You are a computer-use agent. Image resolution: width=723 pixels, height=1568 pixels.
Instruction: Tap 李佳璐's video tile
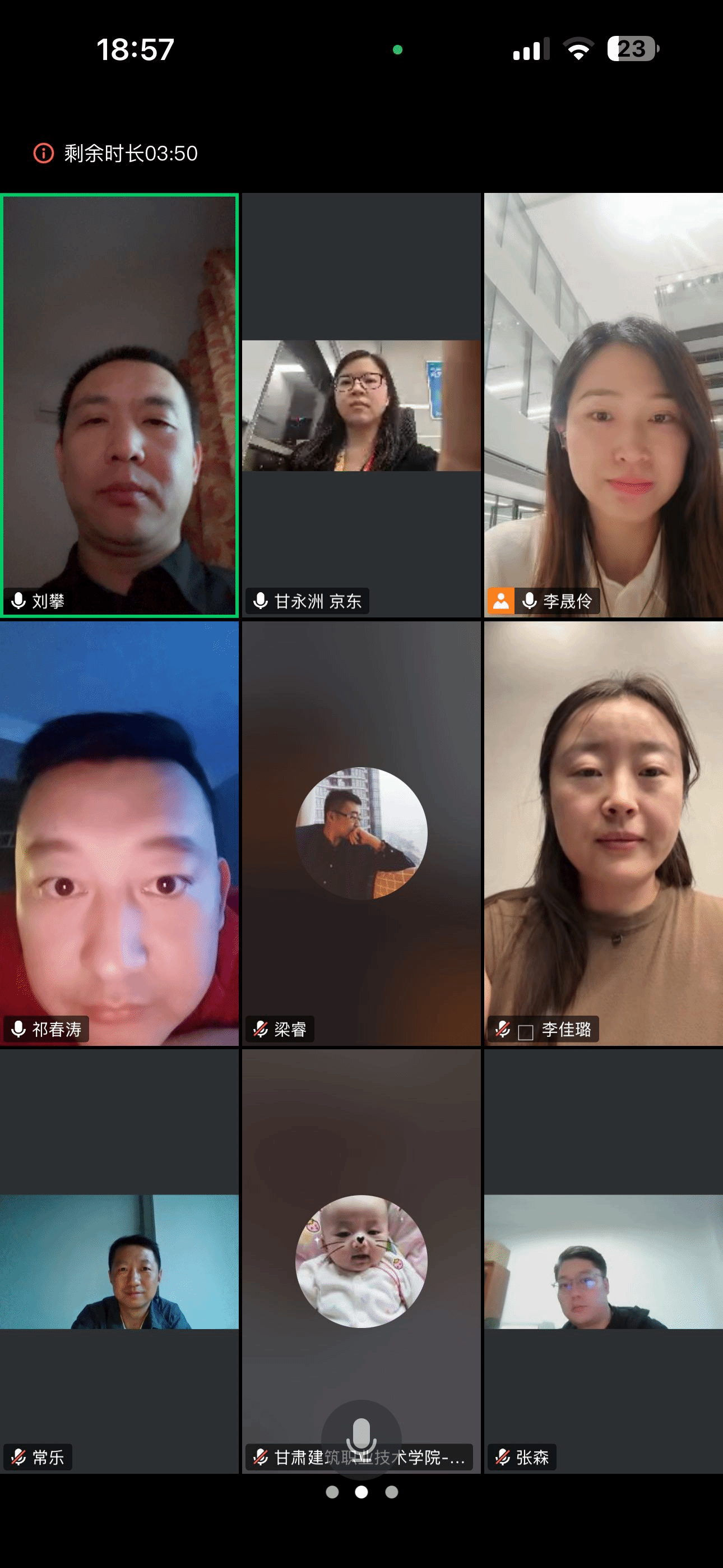point(603,833)
